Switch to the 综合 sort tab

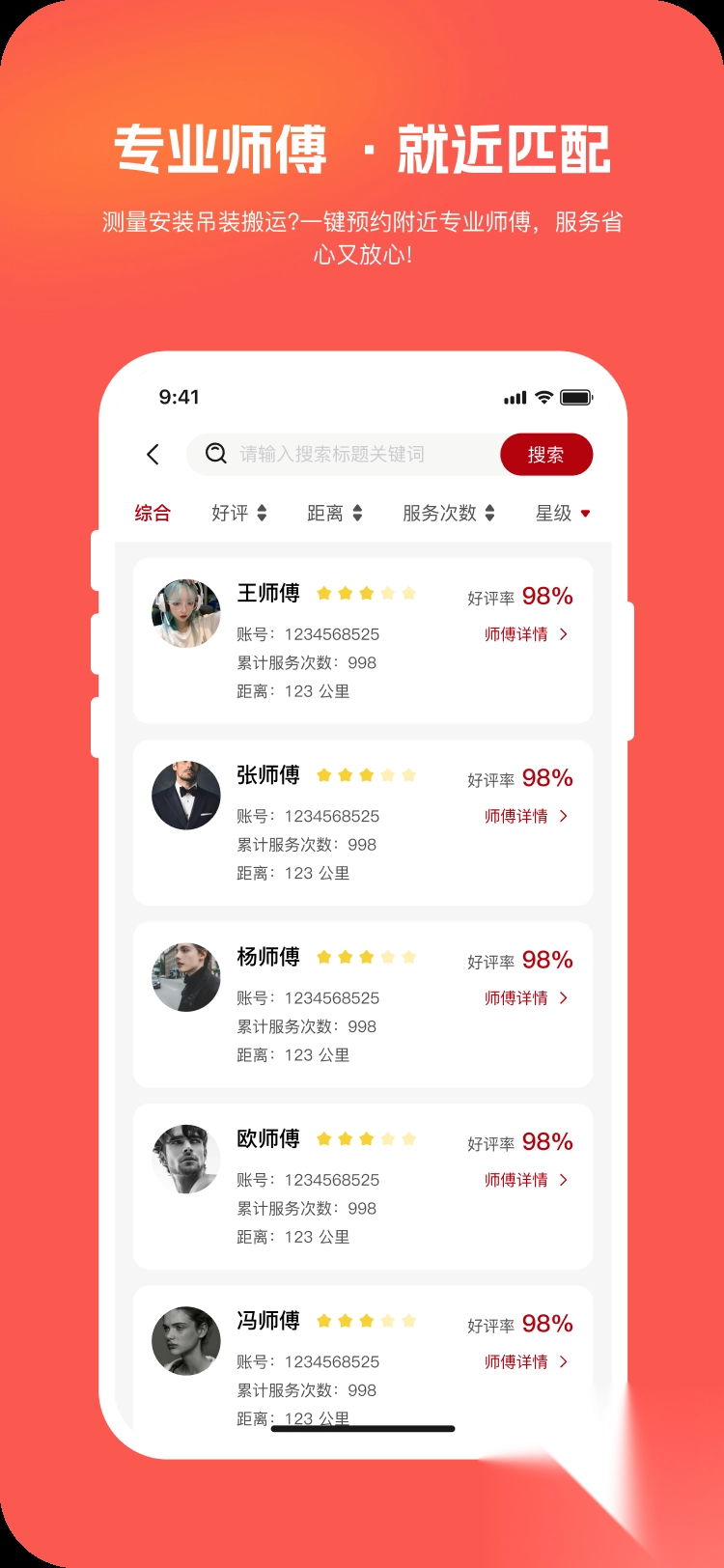(154, 513)
